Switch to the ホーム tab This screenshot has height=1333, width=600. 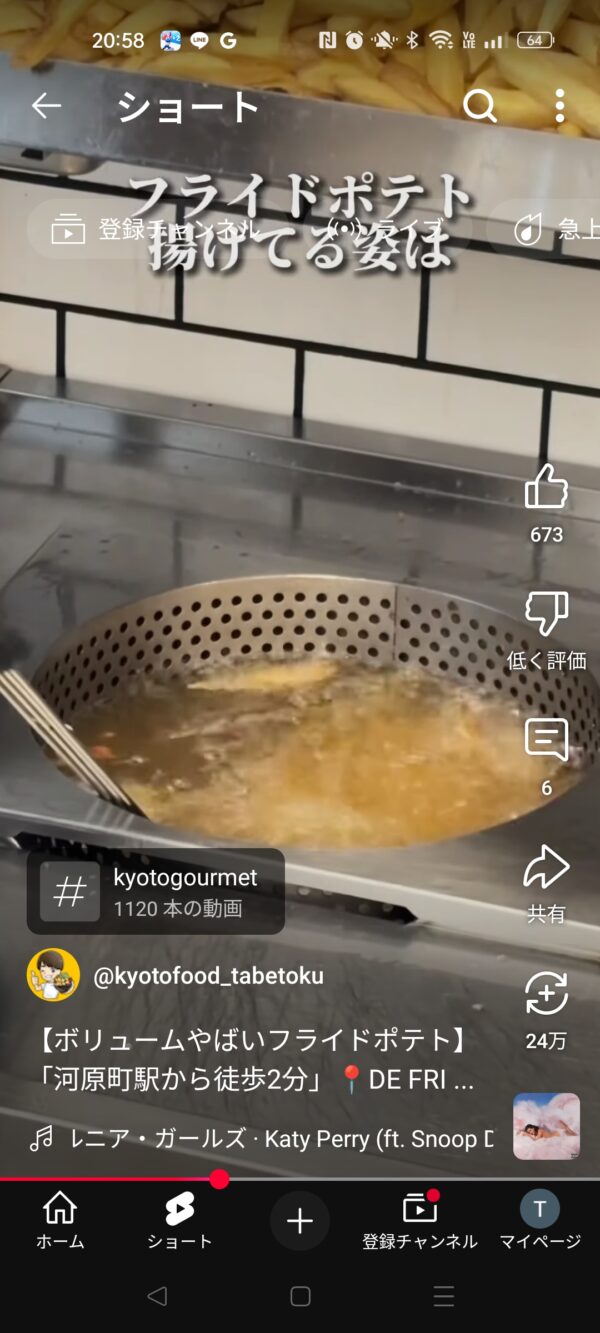(x=60, y=1221)
